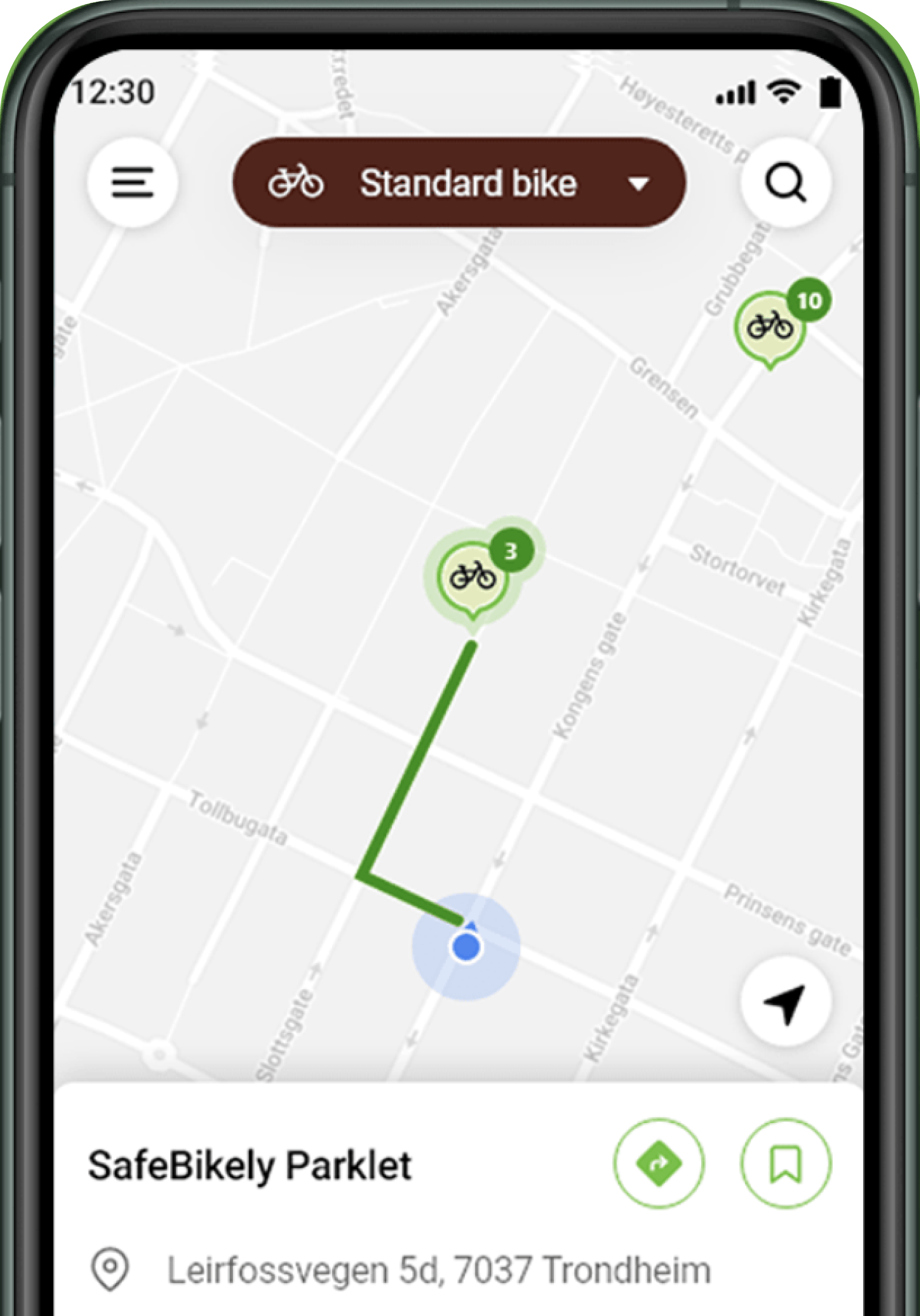The height and width of the screenshot is (1316, 920).
Task: Bookmark SafeBikely Parklet
Action: pos(786,1164)
